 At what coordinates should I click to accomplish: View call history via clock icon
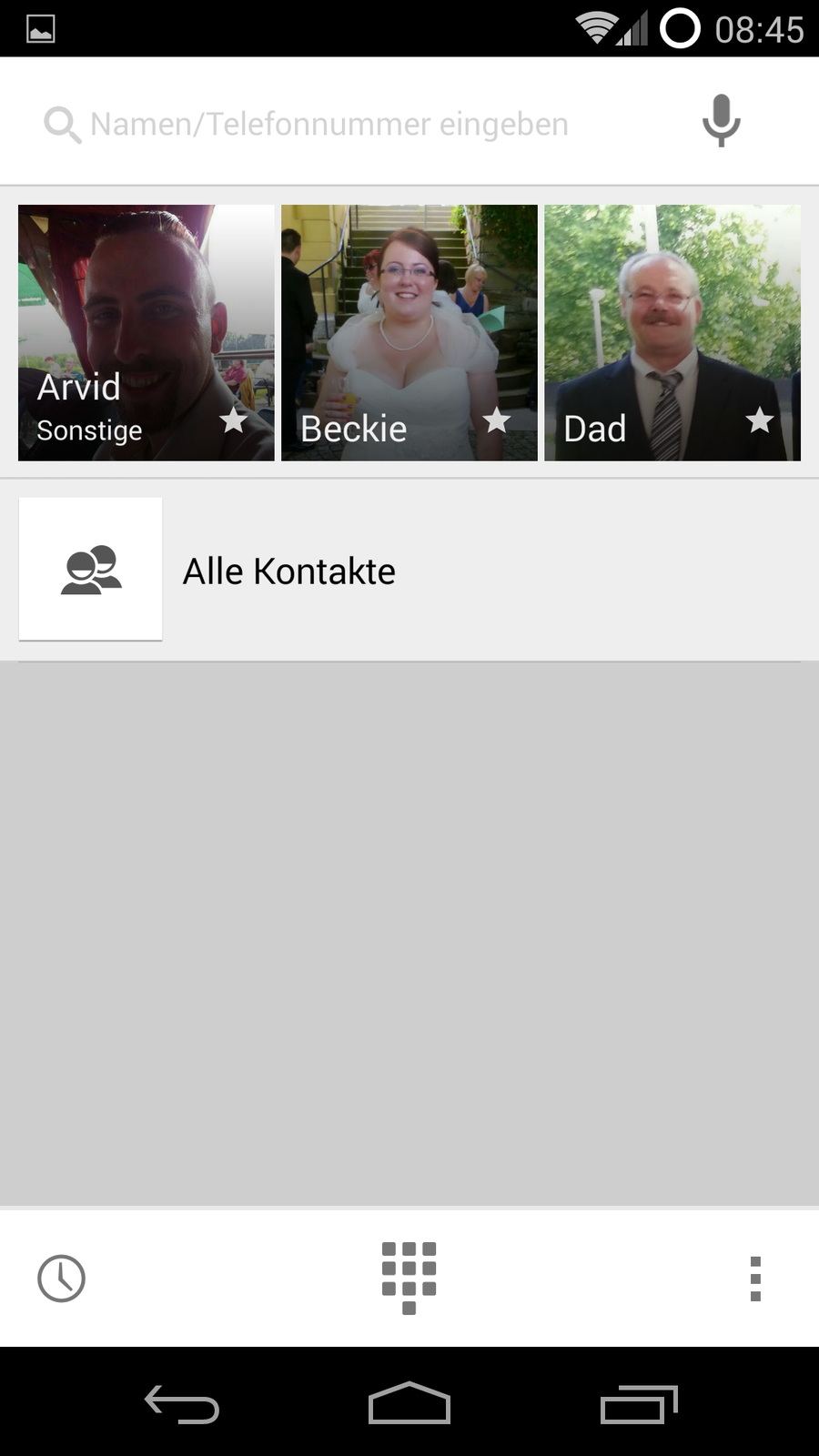tap(61, 1278)
